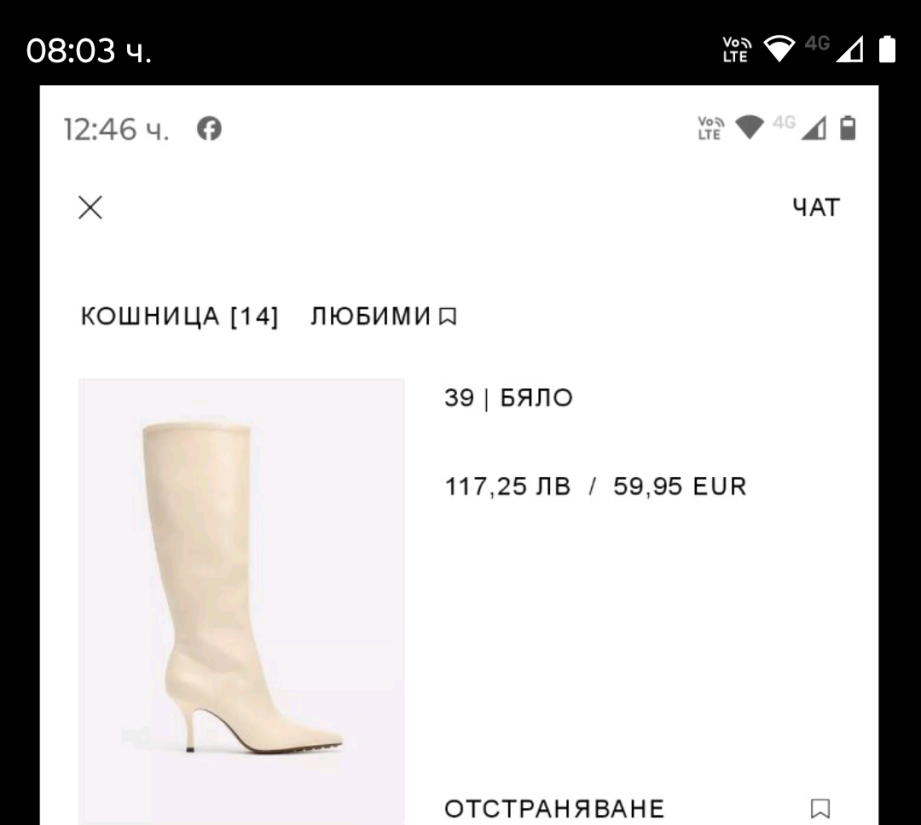Save the boots to favorites with bookmark
921x825 pixels.
[820, 808]
